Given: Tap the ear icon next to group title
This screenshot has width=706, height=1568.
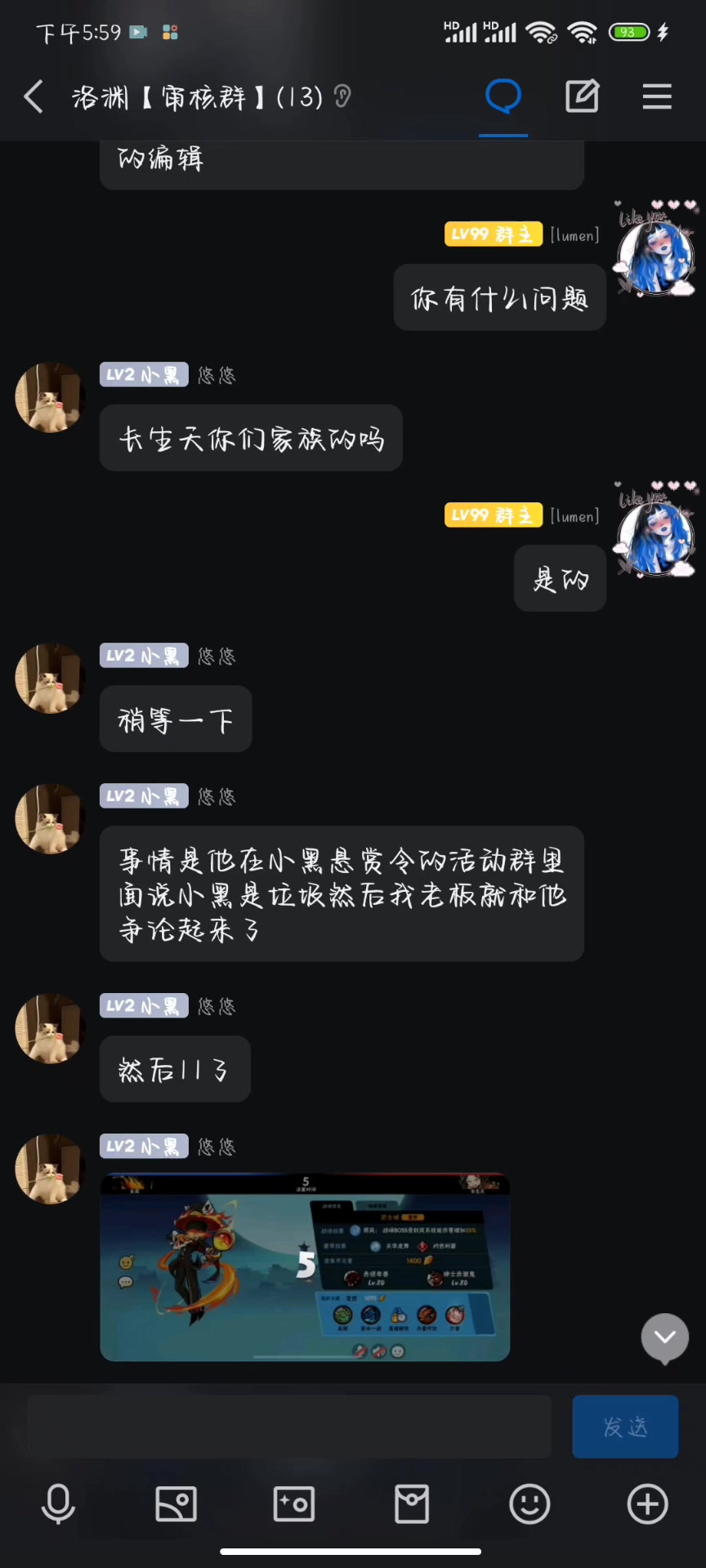Looking at the screenshot, I should click(x=342, y=97).
